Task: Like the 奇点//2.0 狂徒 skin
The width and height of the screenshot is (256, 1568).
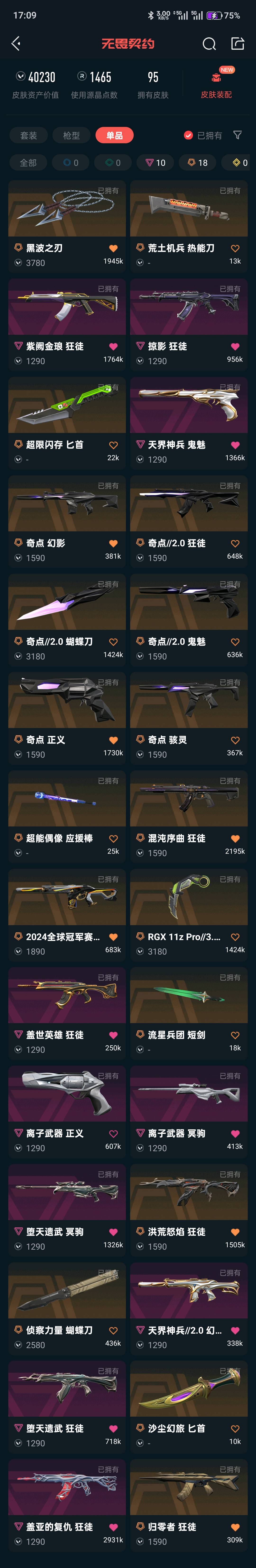Action: pyautogui.click(x=235, y=543)
